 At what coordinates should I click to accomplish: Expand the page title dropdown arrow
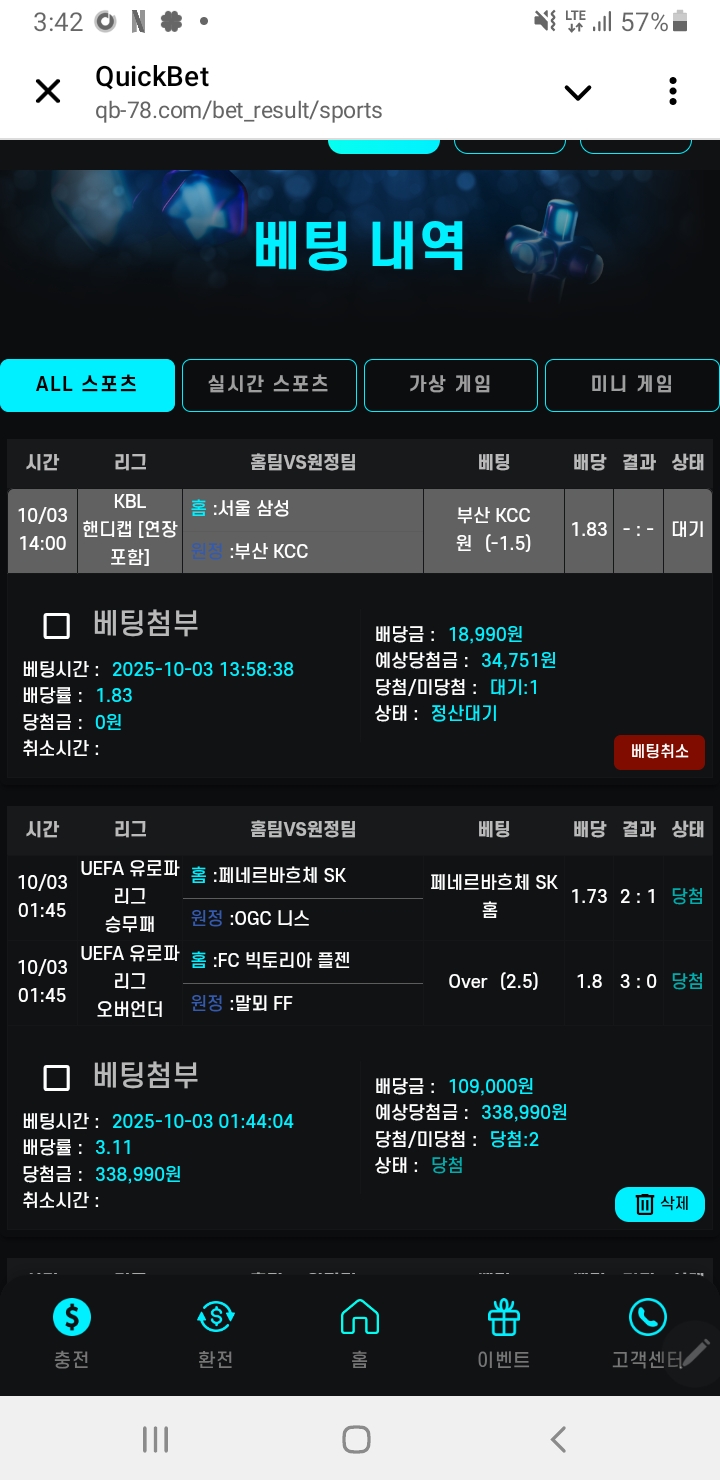[x=578, y=93]
